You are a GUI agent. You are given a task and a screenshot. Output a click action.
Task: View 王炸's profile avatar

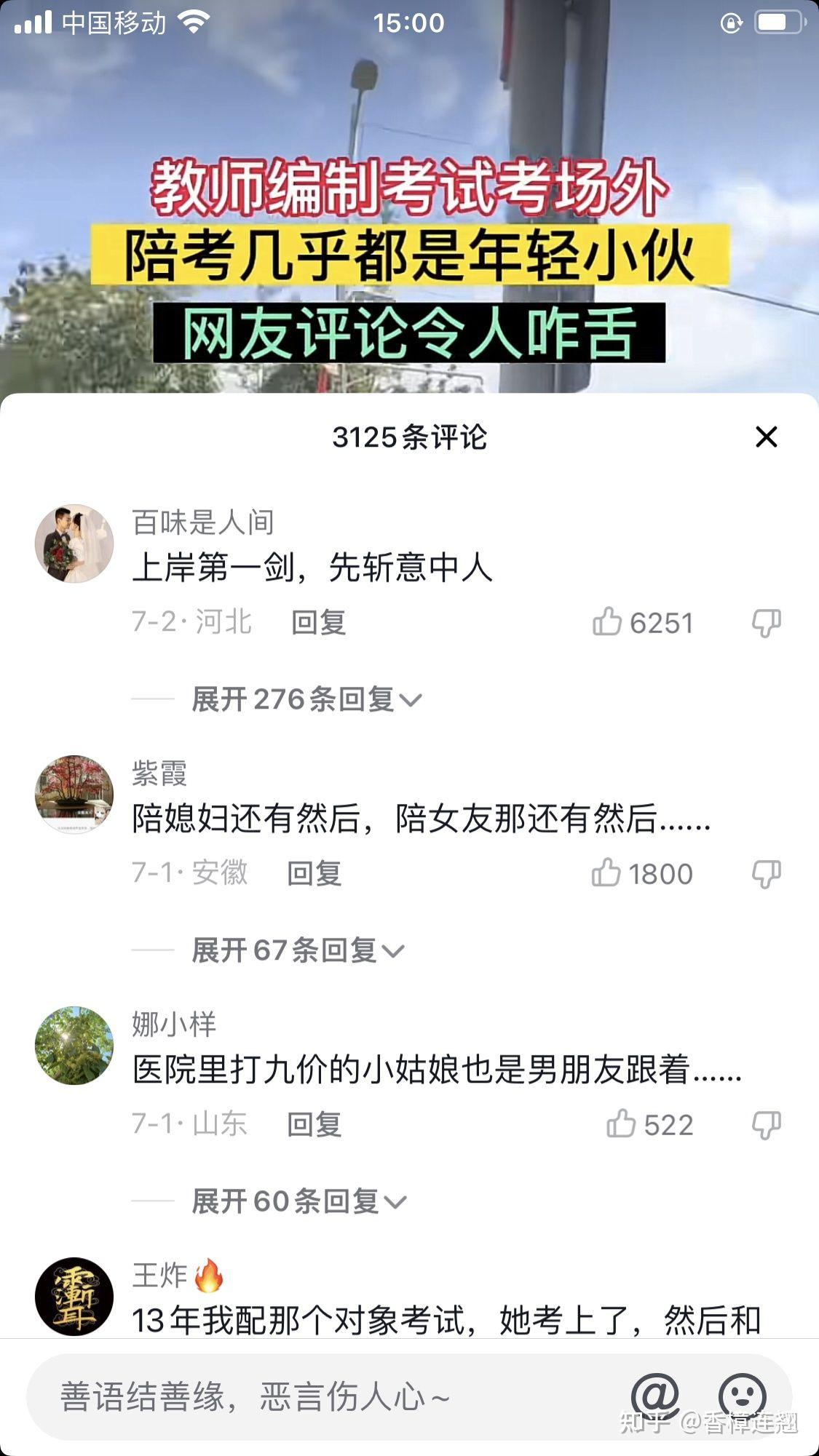(x=74, y=1296)
